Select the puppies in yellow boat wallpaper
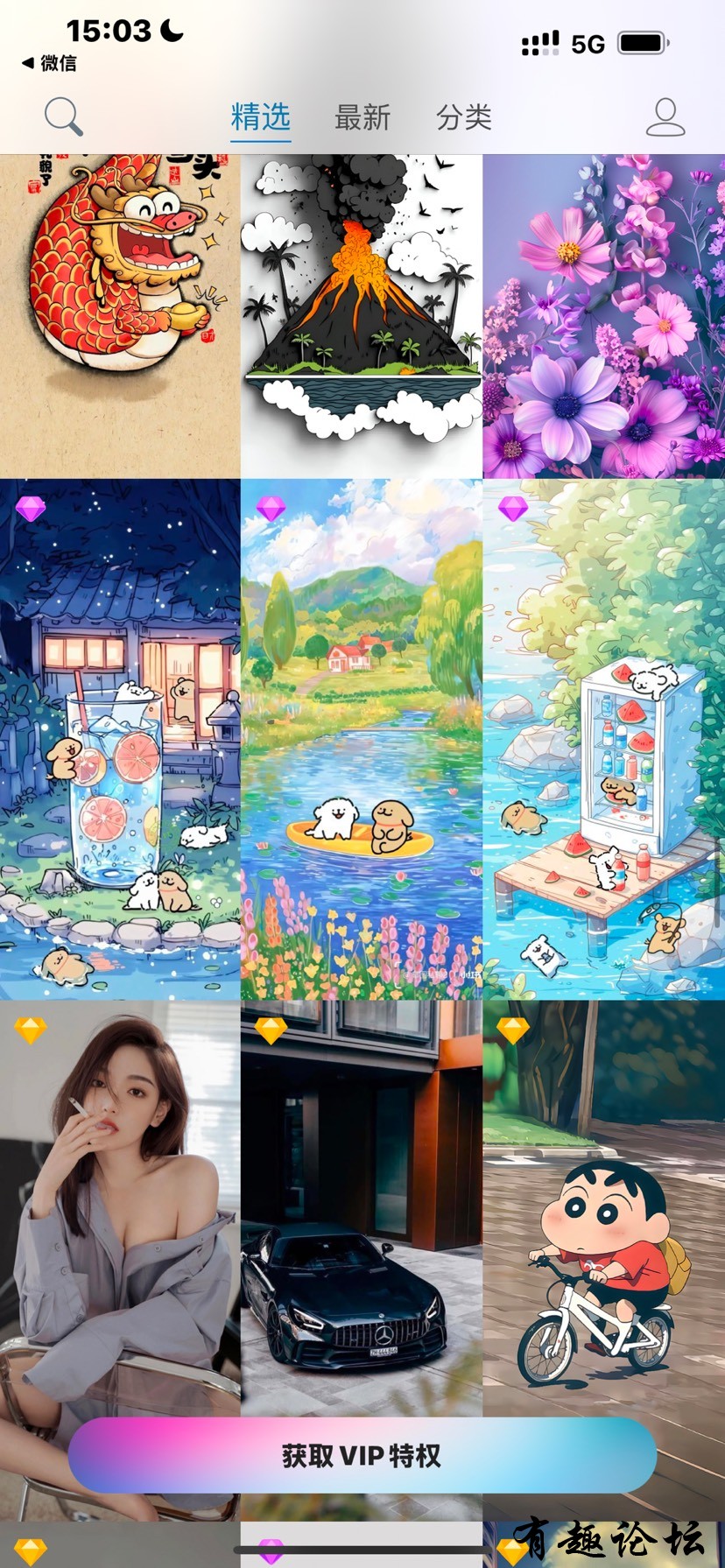This screenshot has width=725, height=1568. point(361,740)
